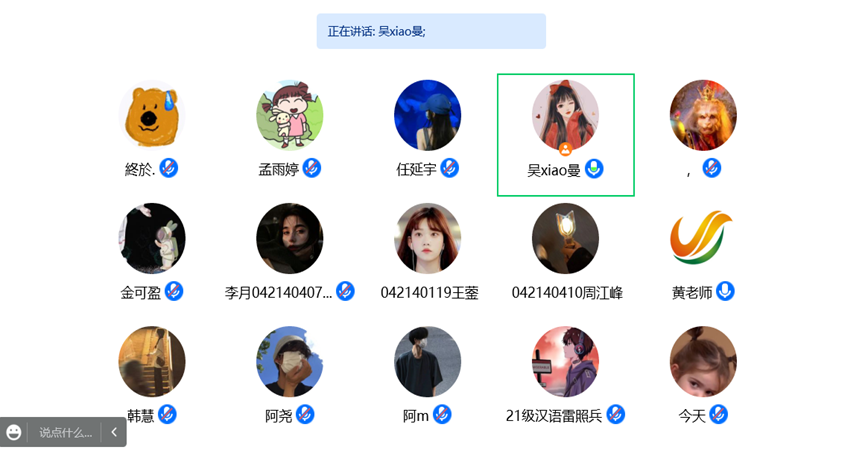Screen dimensions: 868x462
Task: View participant 任延宇's avatar
Action: pos(428,115)
